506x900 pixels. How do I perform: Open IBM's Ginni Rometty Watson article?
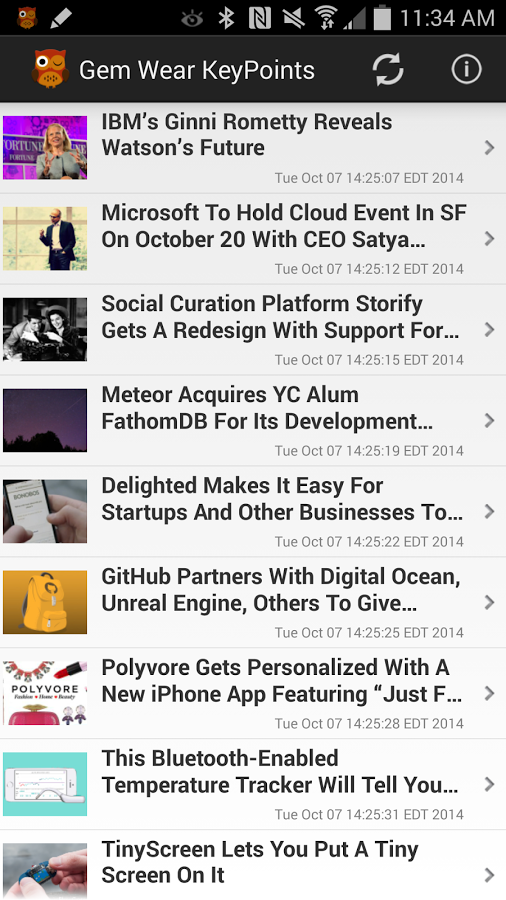coord(253,148)
